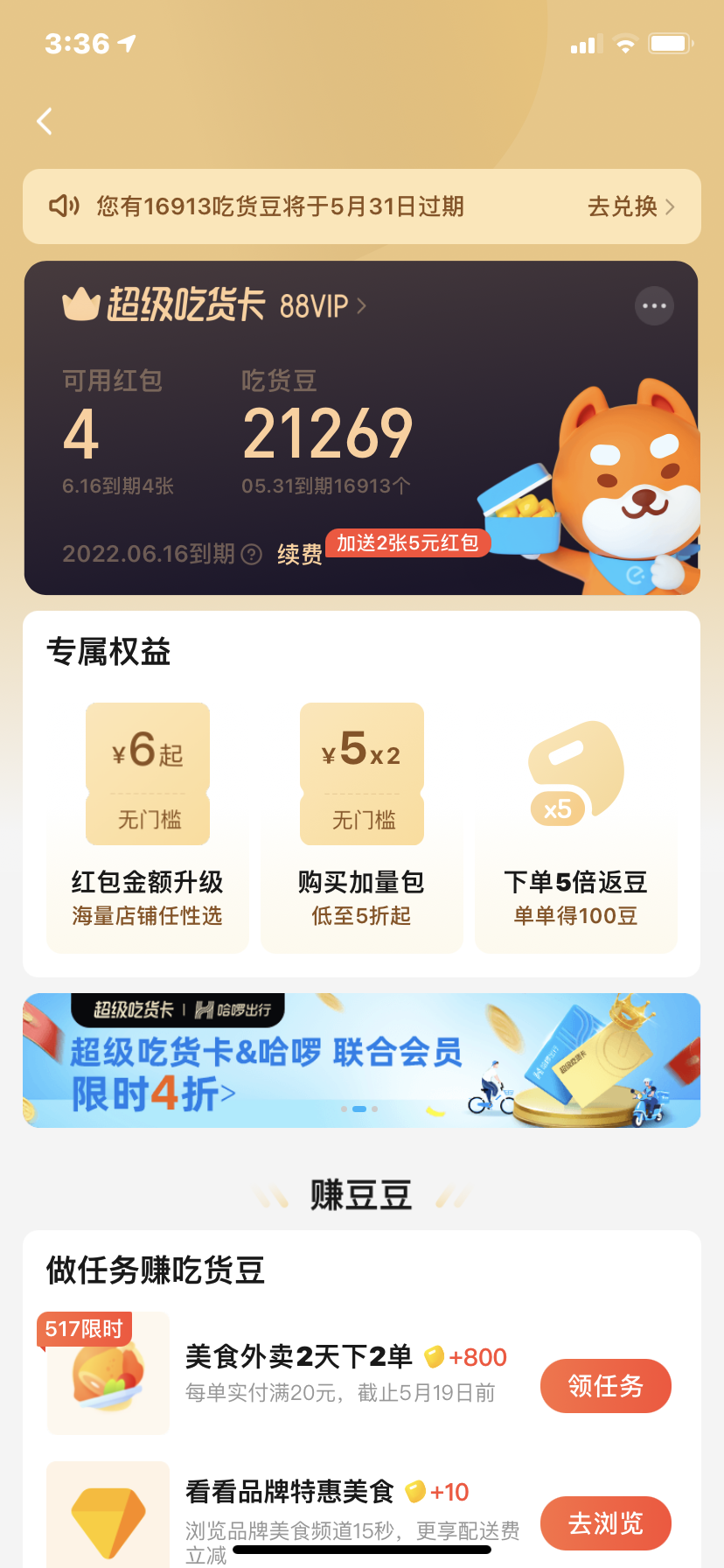
Task: Tap 领任务 for 美食外卖2天下2单
Action: click(605, 1385)
